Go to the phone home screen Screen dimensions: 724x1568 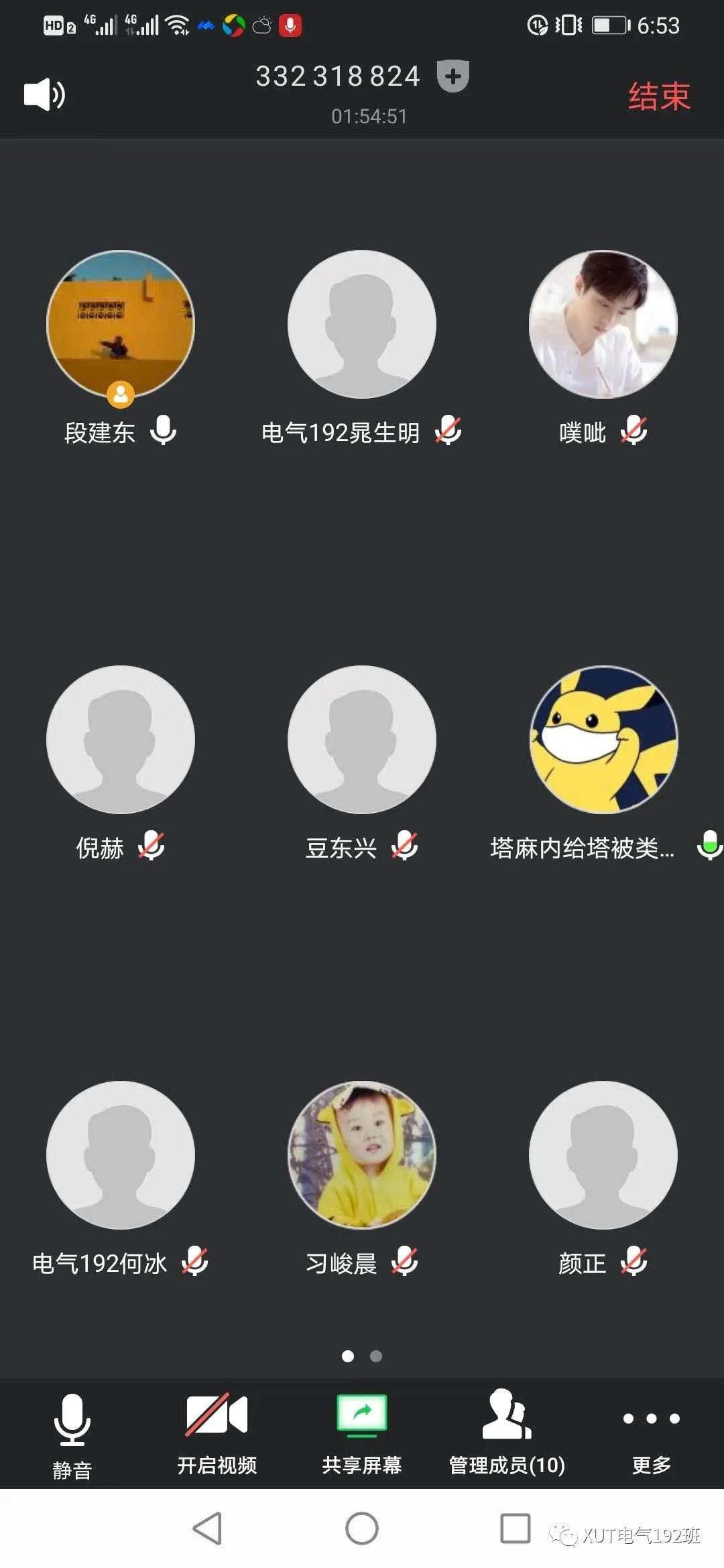click(x=362, y=1528)
